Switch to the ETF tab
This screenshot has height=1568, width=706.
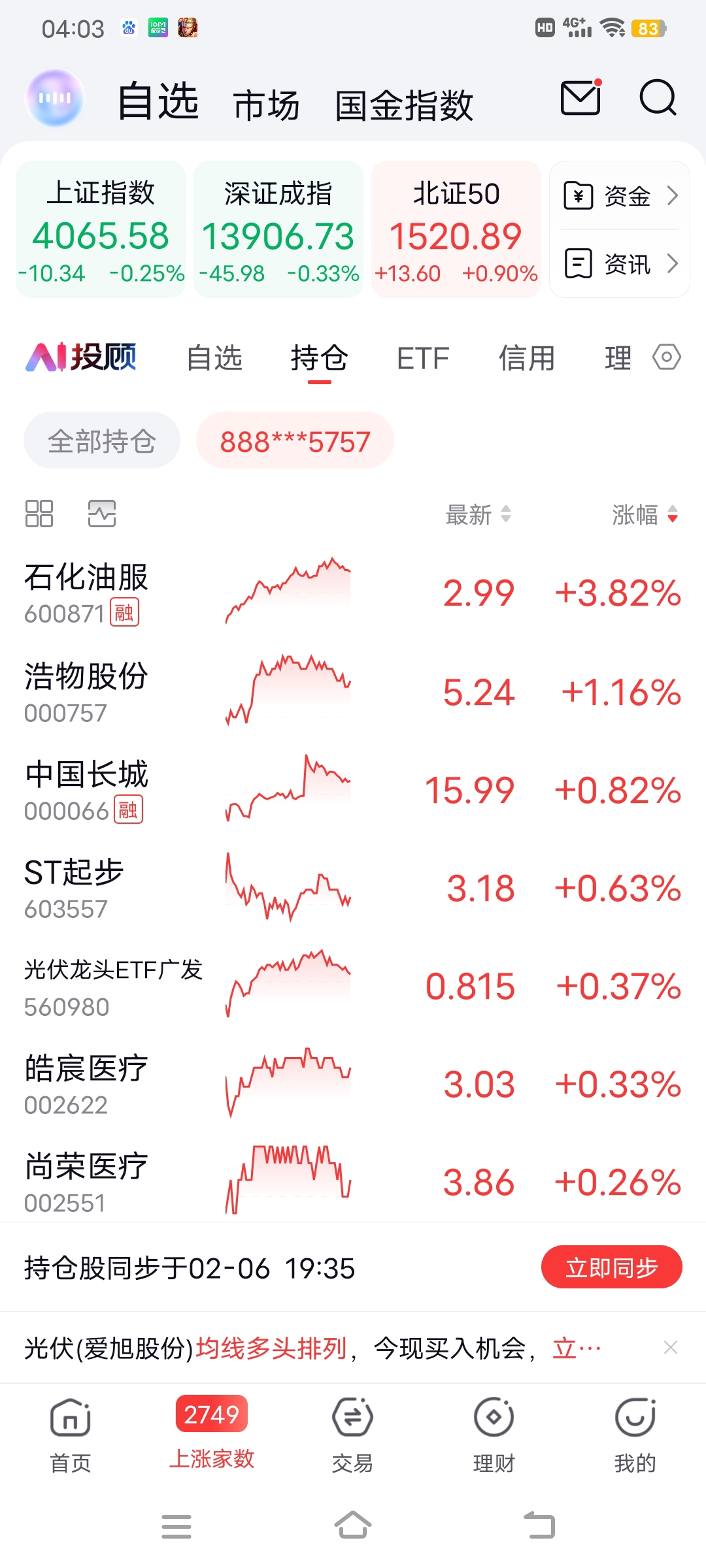pos(422,358)
